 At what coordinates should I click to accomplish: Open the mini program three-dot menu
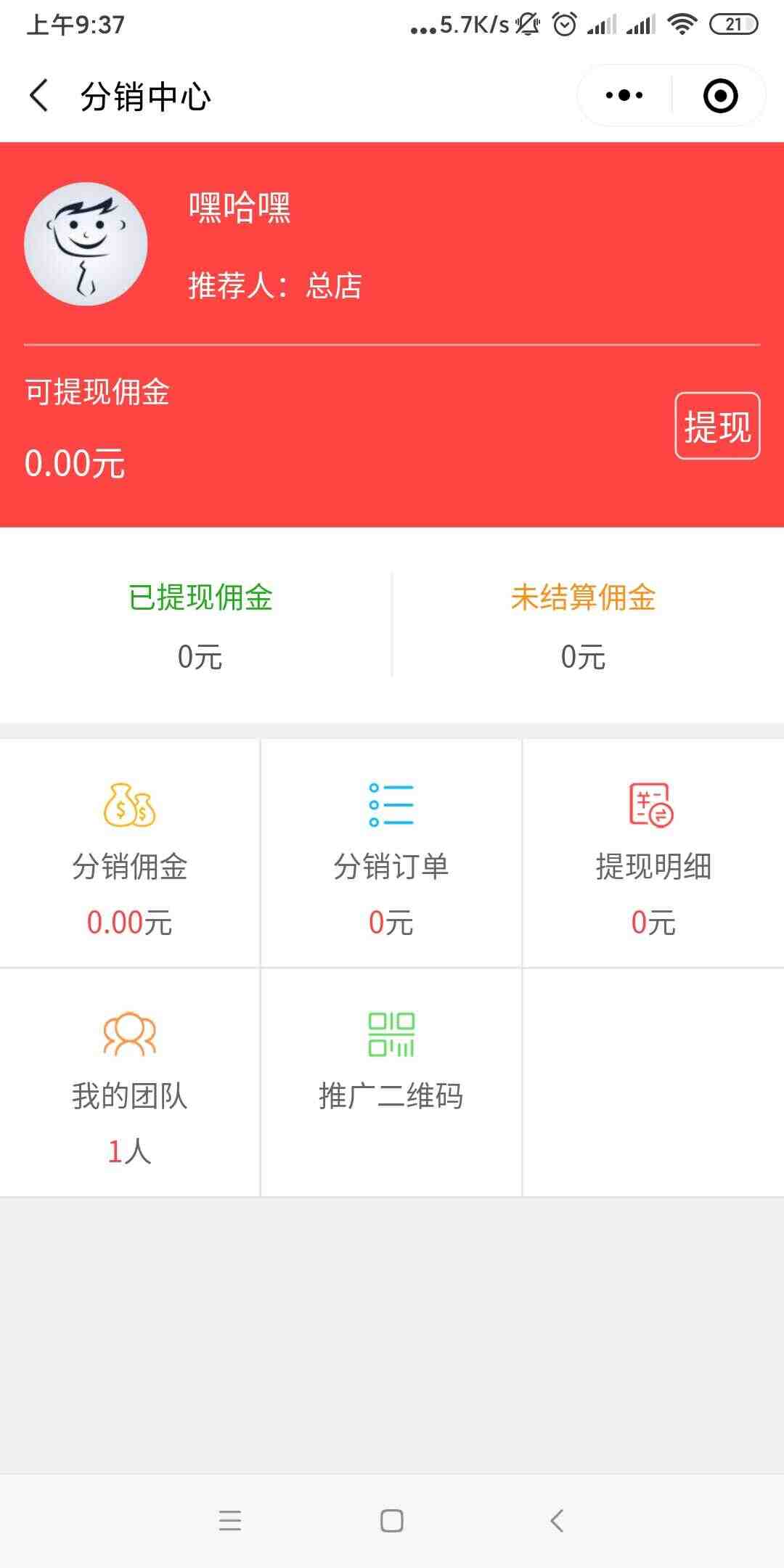coord(624,96)
